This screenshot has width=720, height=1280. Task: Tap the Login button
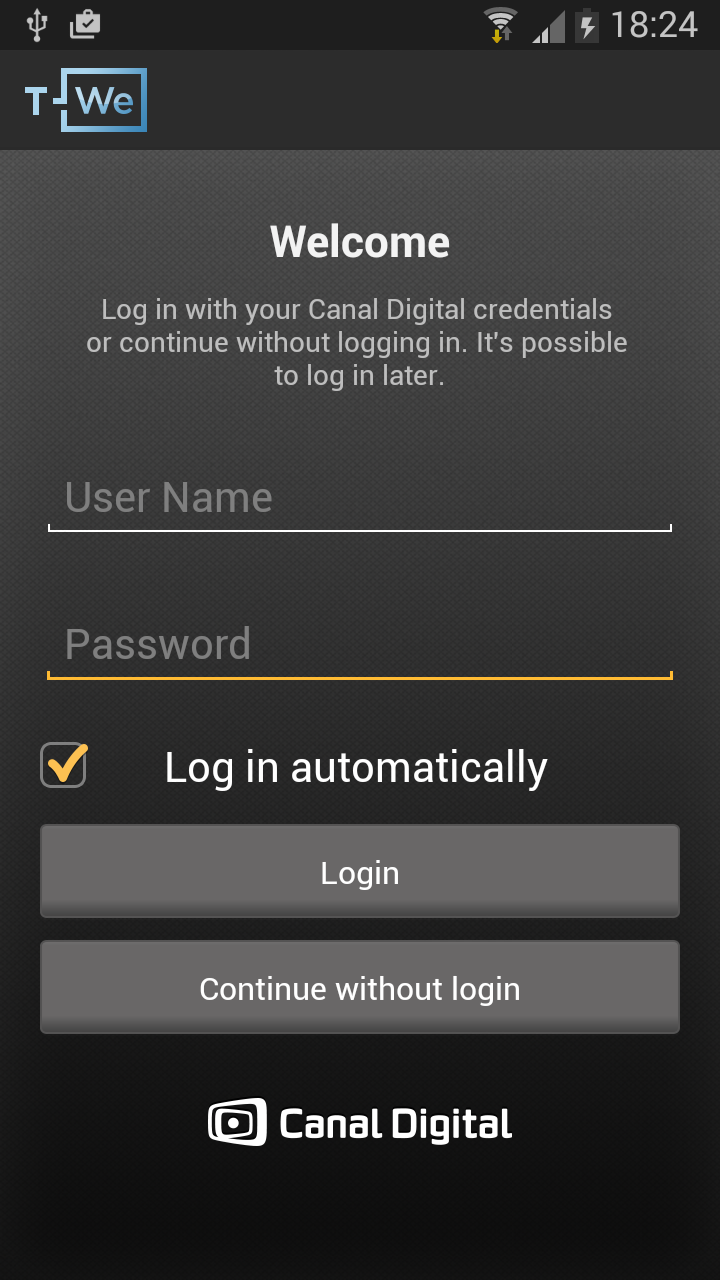pos(360,872)
